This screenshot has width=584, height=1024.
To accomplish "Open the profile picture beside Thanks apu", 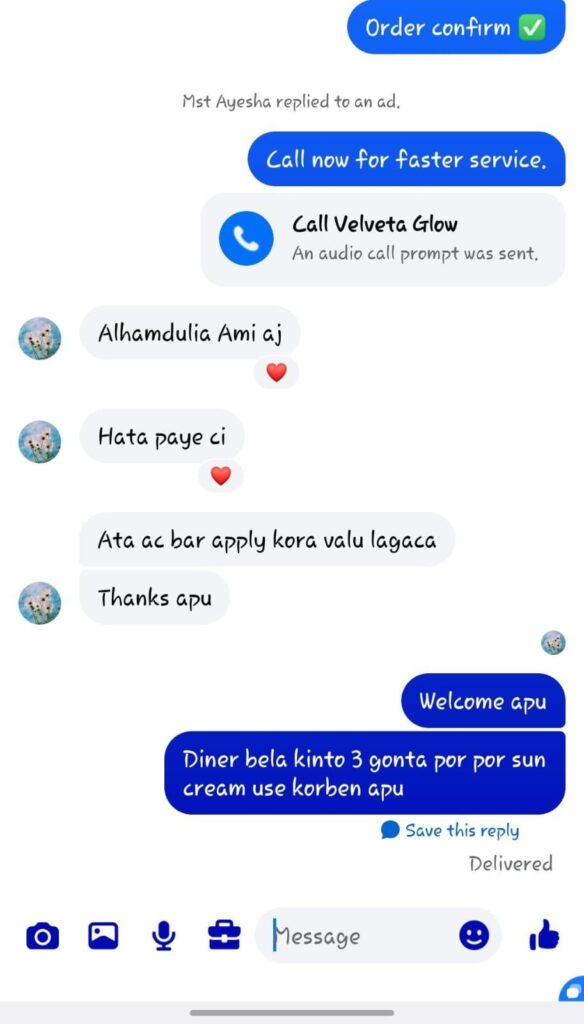I will coord(39,603).
